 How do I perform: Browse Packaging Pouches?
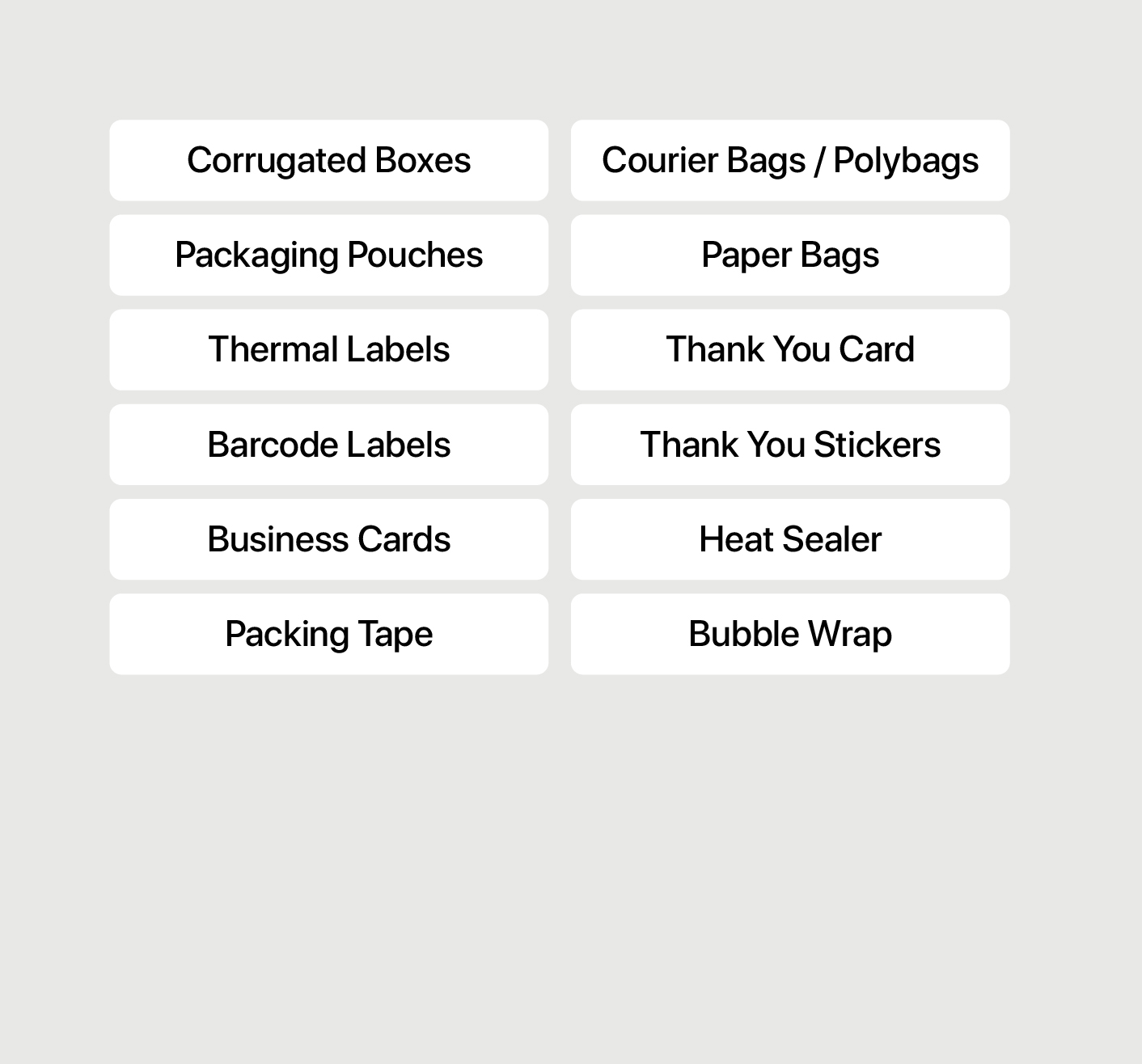click(328, 255)
